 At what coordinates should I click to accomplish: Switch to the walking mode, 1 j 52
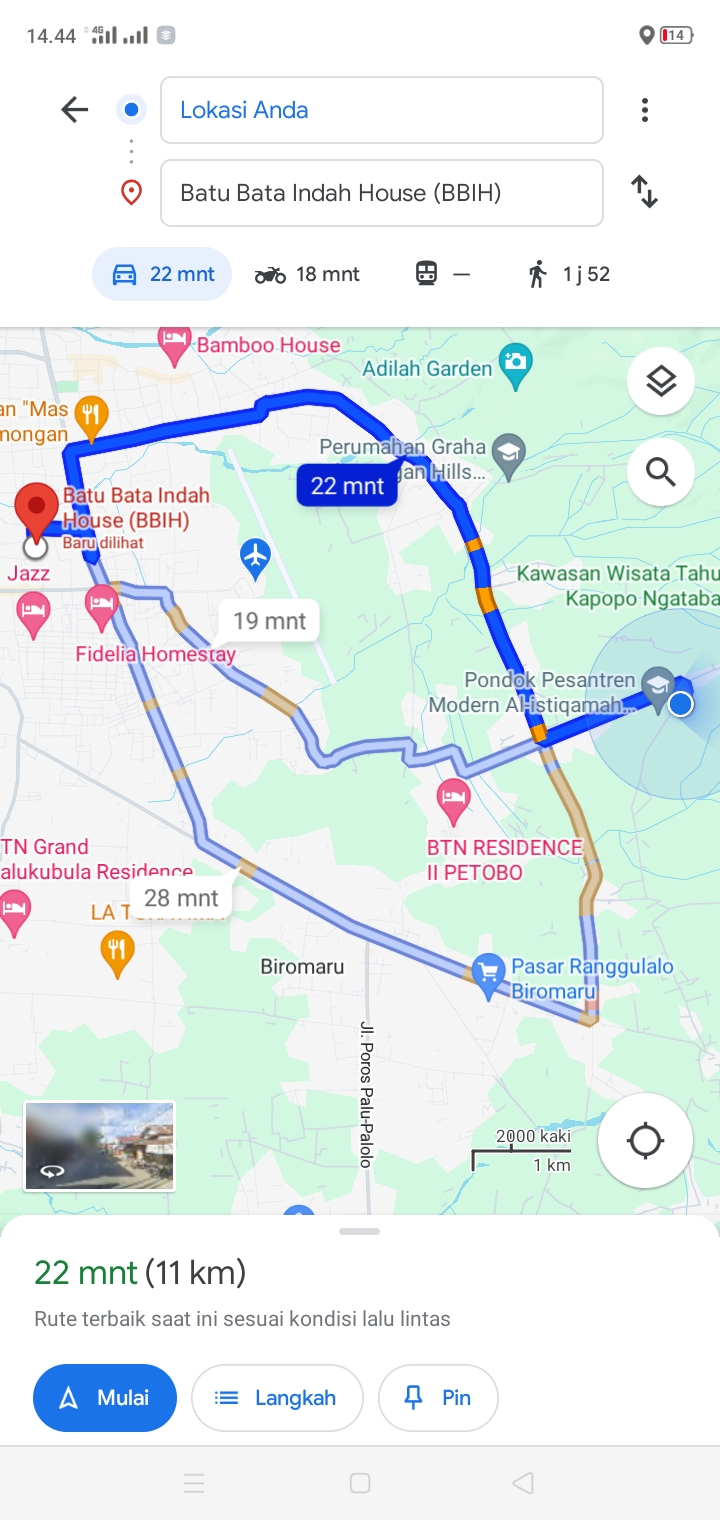(568, 274)
